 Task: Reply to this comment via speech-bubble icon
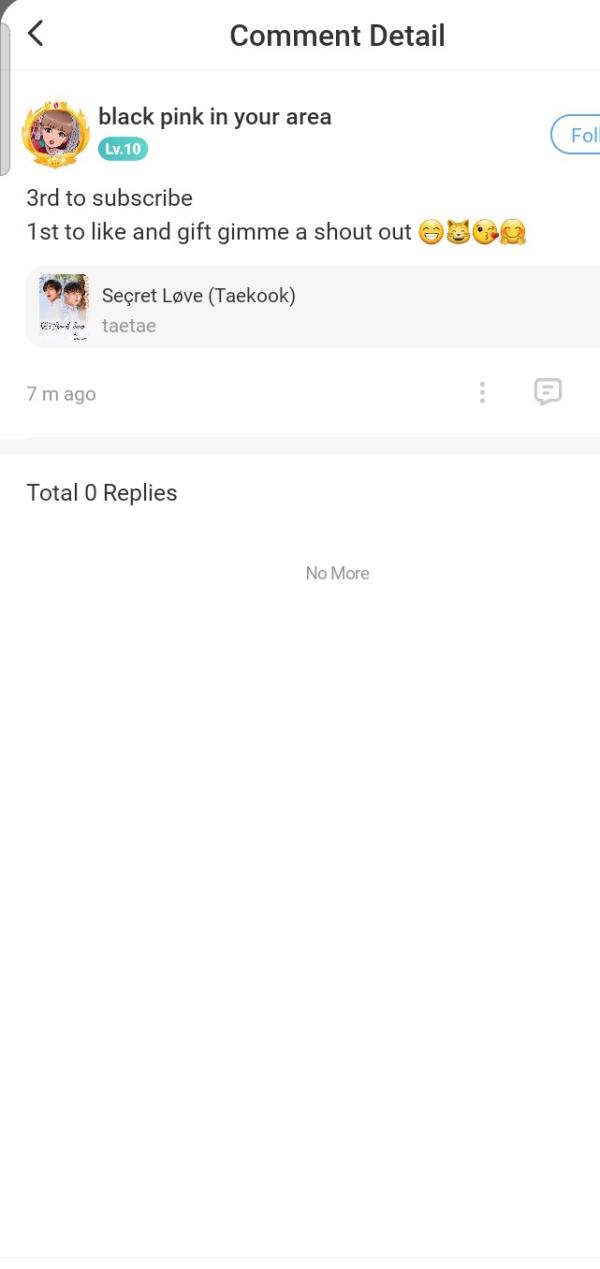[x=547, y=392]
